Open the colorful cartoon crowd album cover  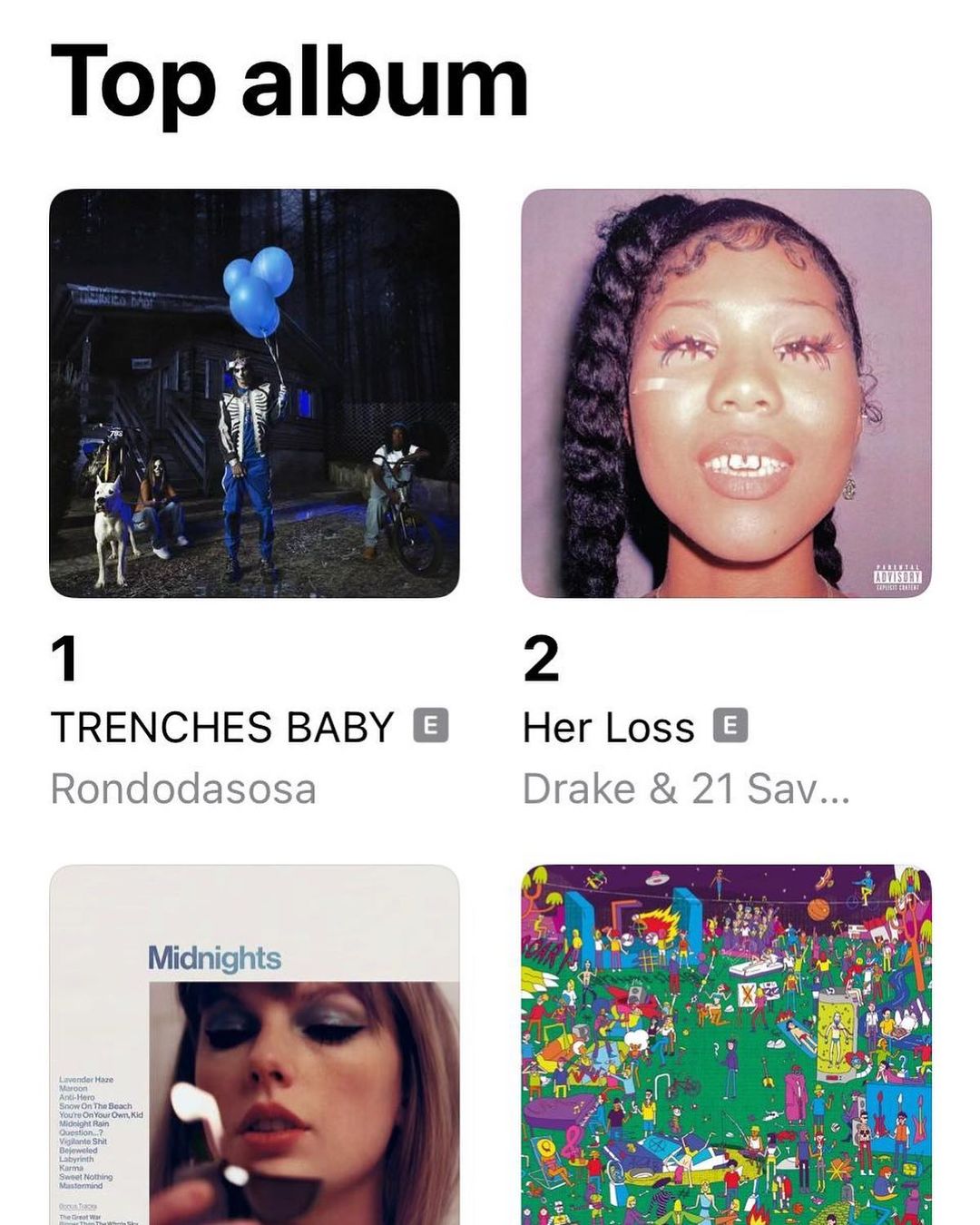click(726, 1044)
